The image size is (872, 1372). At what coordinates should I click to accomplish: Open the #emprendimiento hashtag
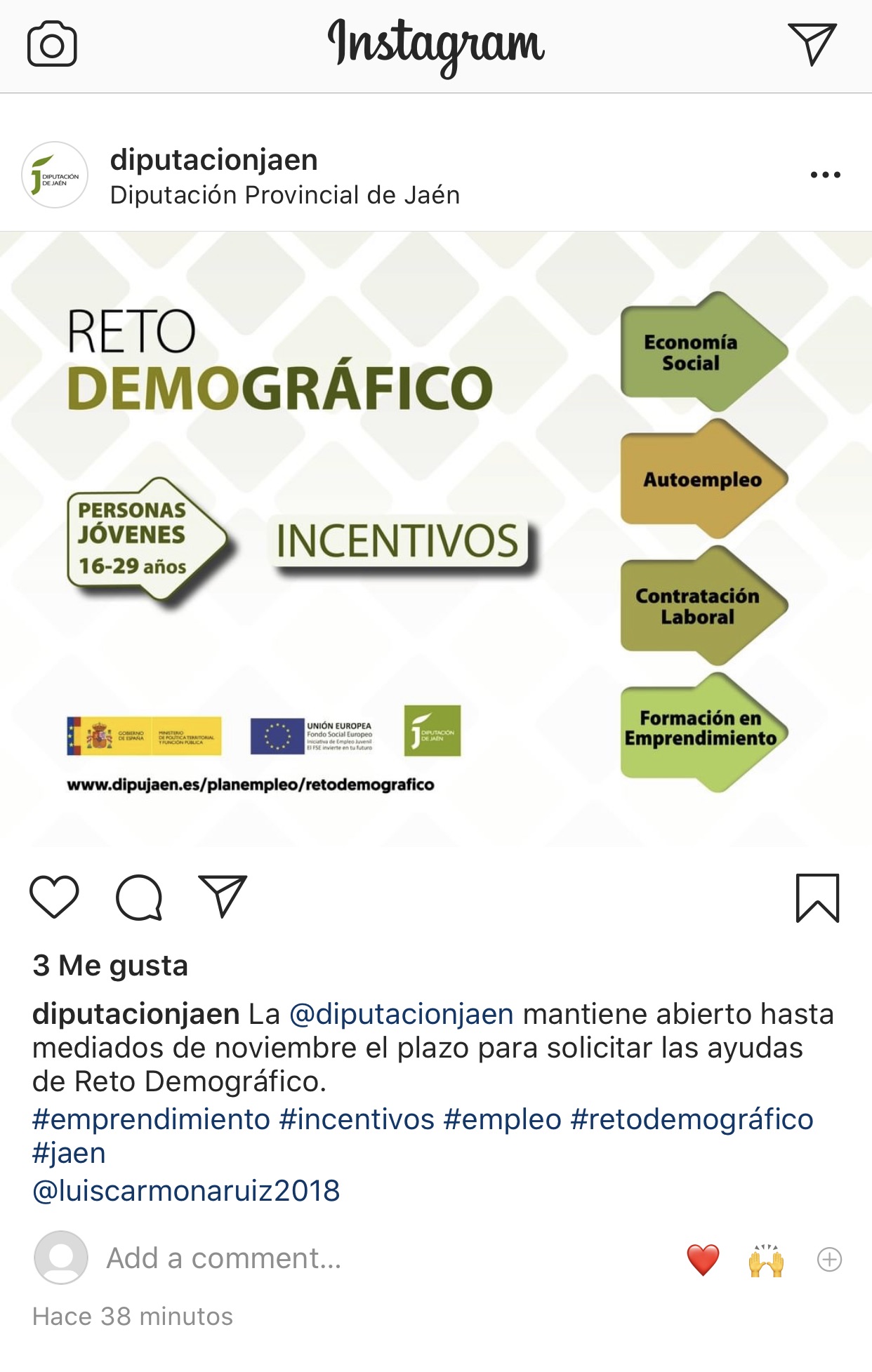149,1121
